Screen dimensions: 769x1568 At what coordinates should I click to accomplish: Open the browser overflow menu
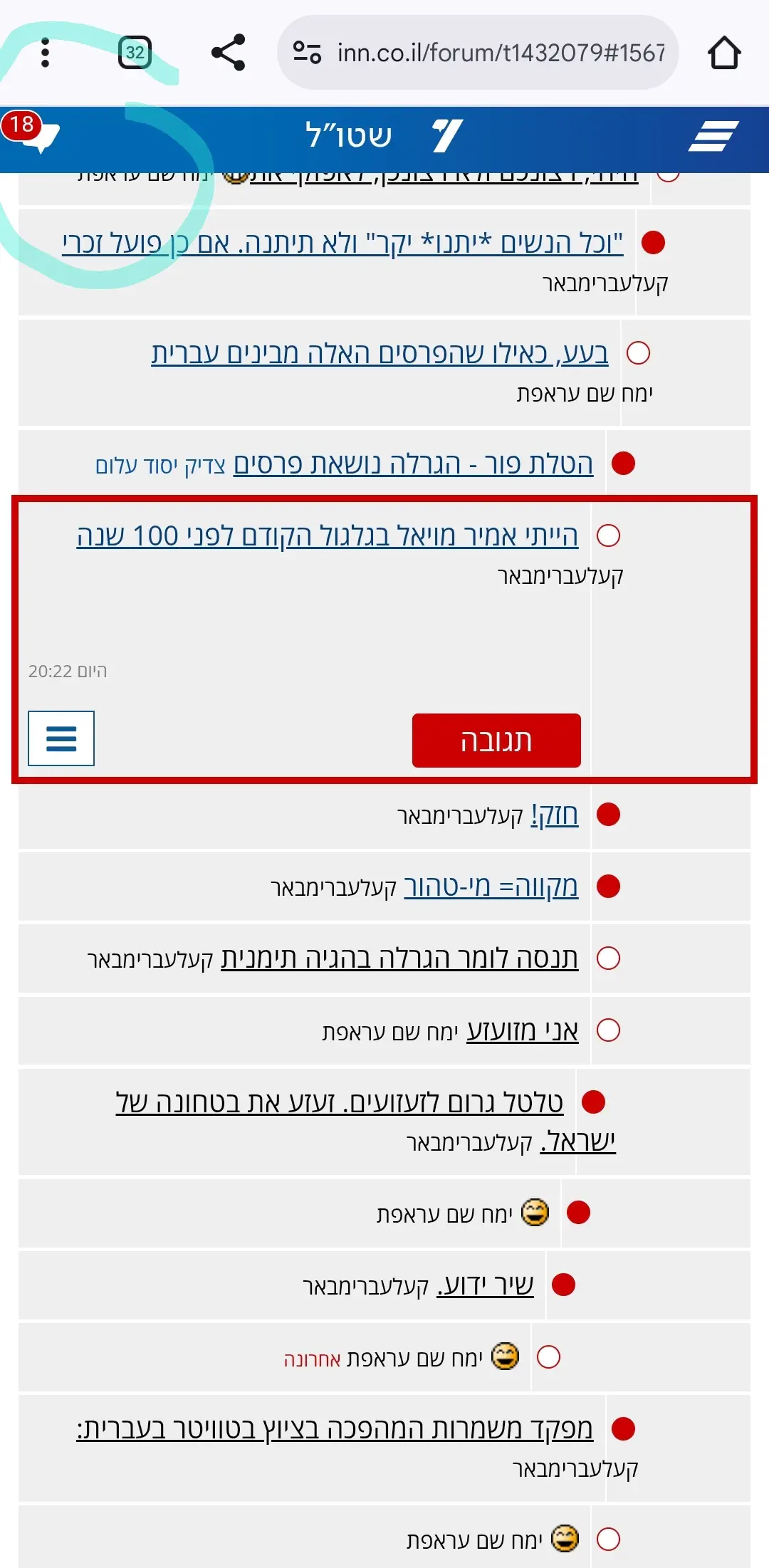(45, 53)
